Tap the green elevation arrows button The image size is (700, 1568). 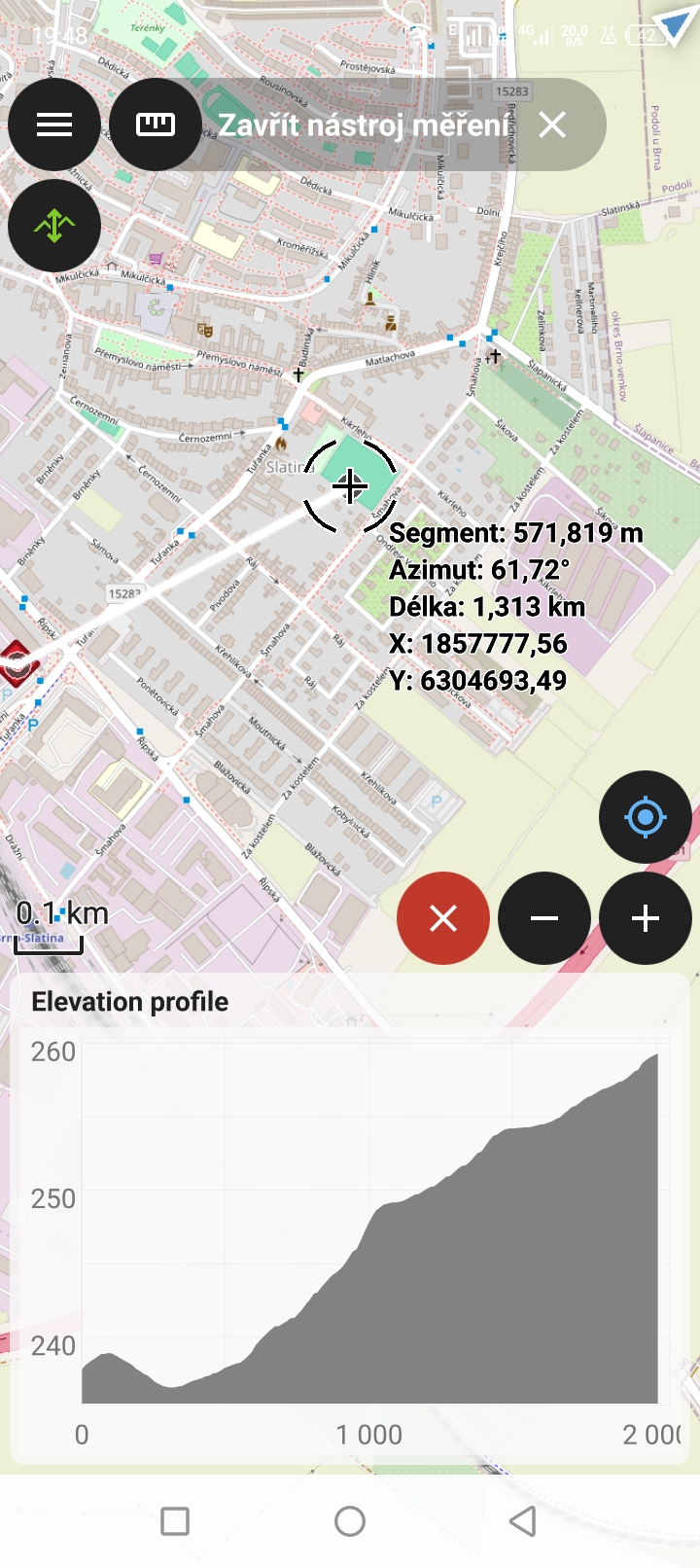click(54, 226)
